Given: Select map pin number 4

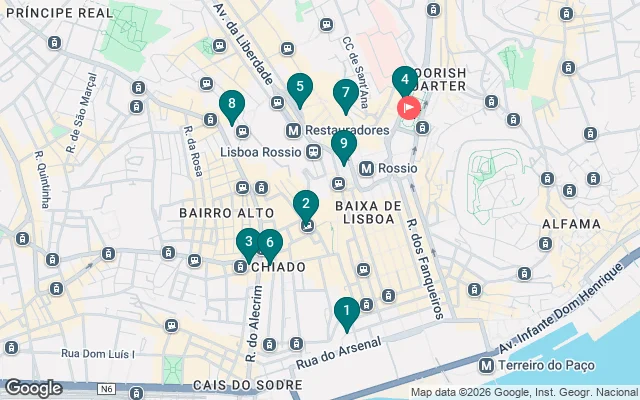Looking at the screenshot, I should pyautogui.click(x=404, y=80).
